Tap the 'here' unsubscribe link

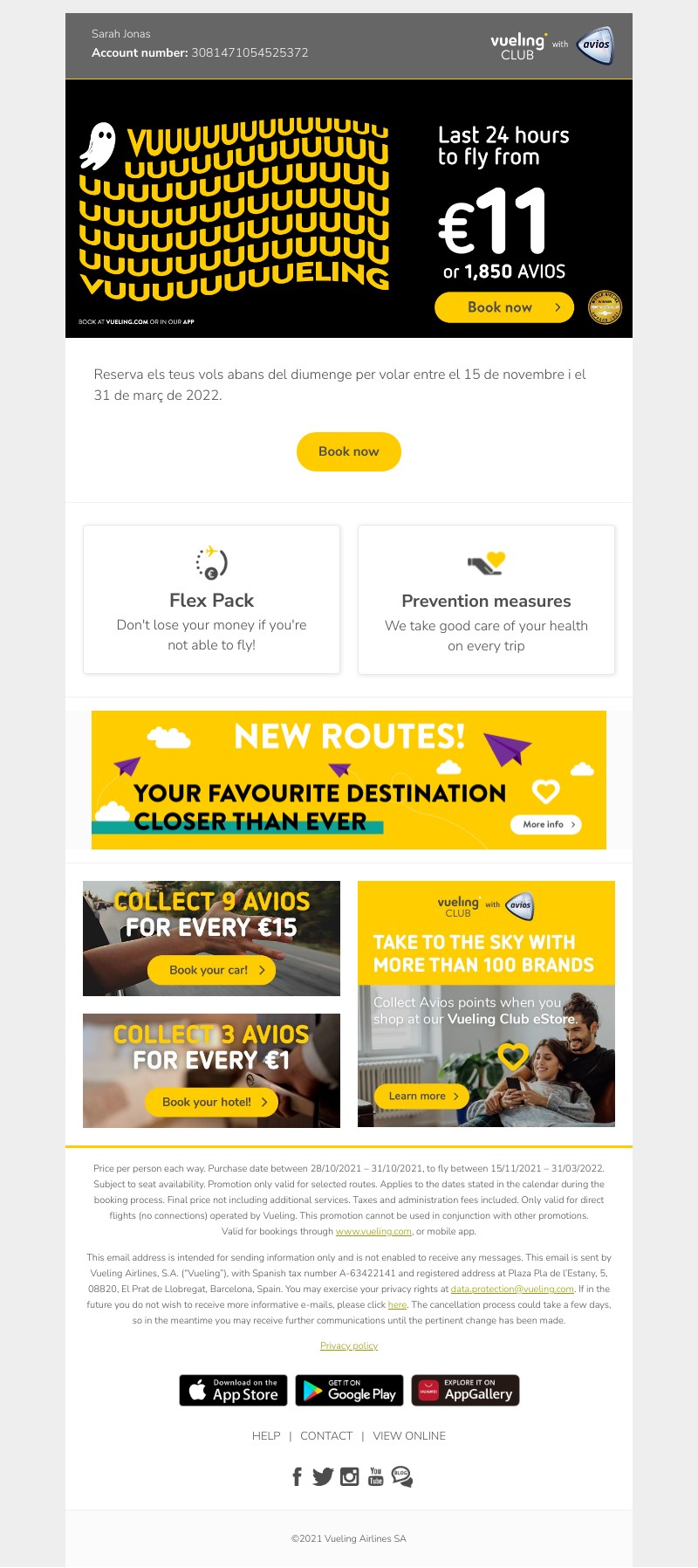tap(397, 1305)
